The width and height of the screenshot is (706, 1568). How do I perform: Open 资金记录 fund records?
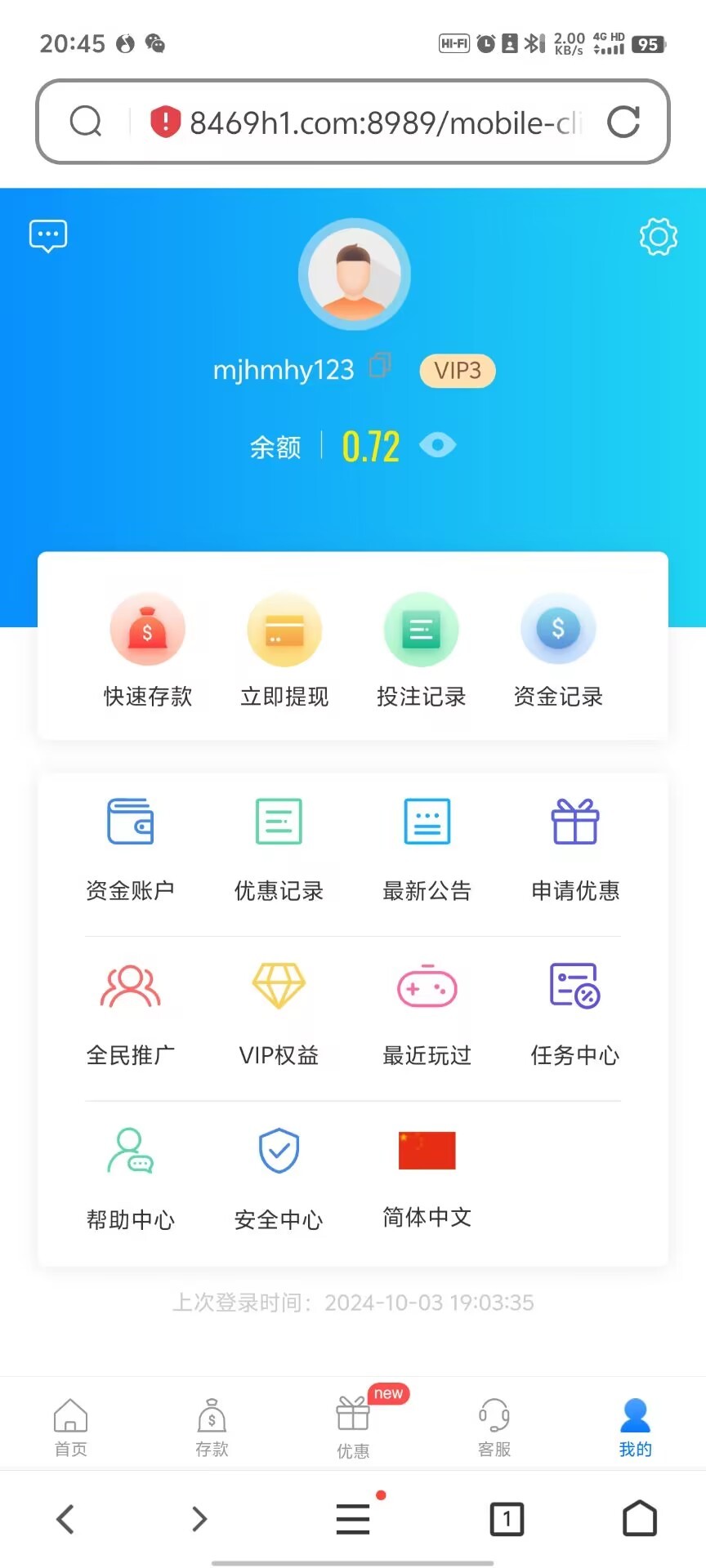pos(558,651)
